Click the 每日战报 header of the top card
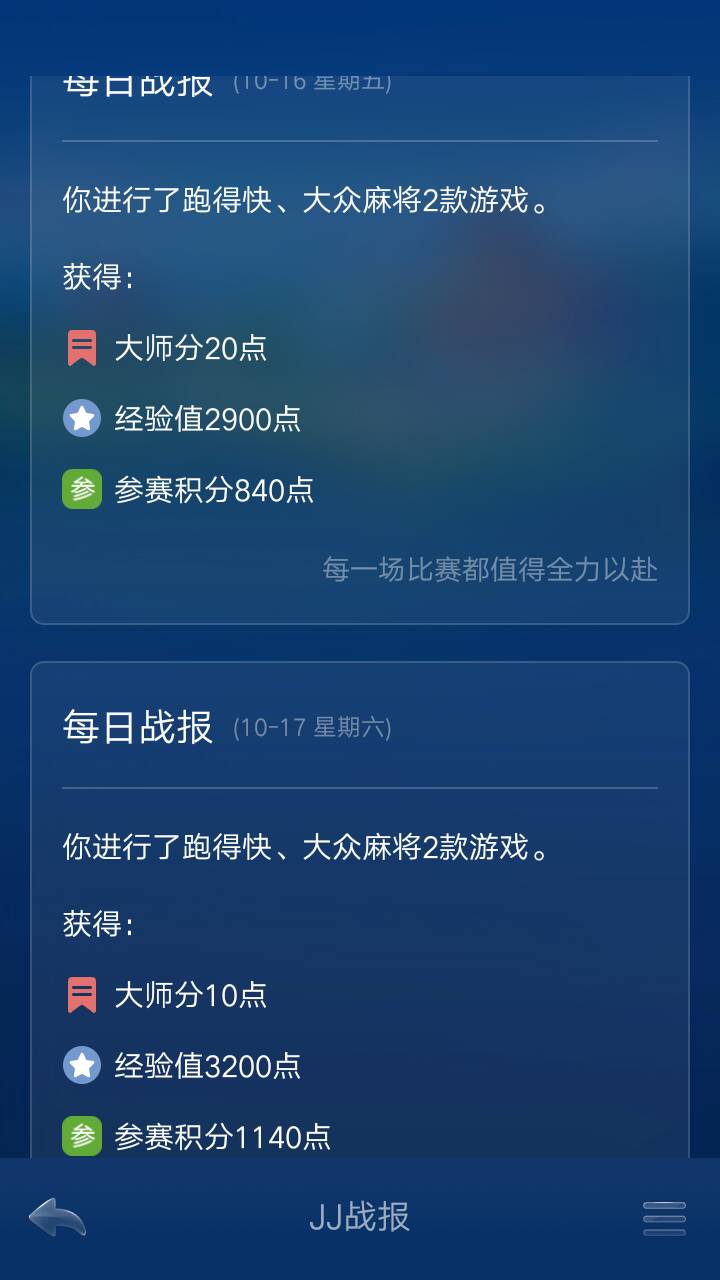The height and width of the screenshot is (1280, 720). (x=138, y=84)
